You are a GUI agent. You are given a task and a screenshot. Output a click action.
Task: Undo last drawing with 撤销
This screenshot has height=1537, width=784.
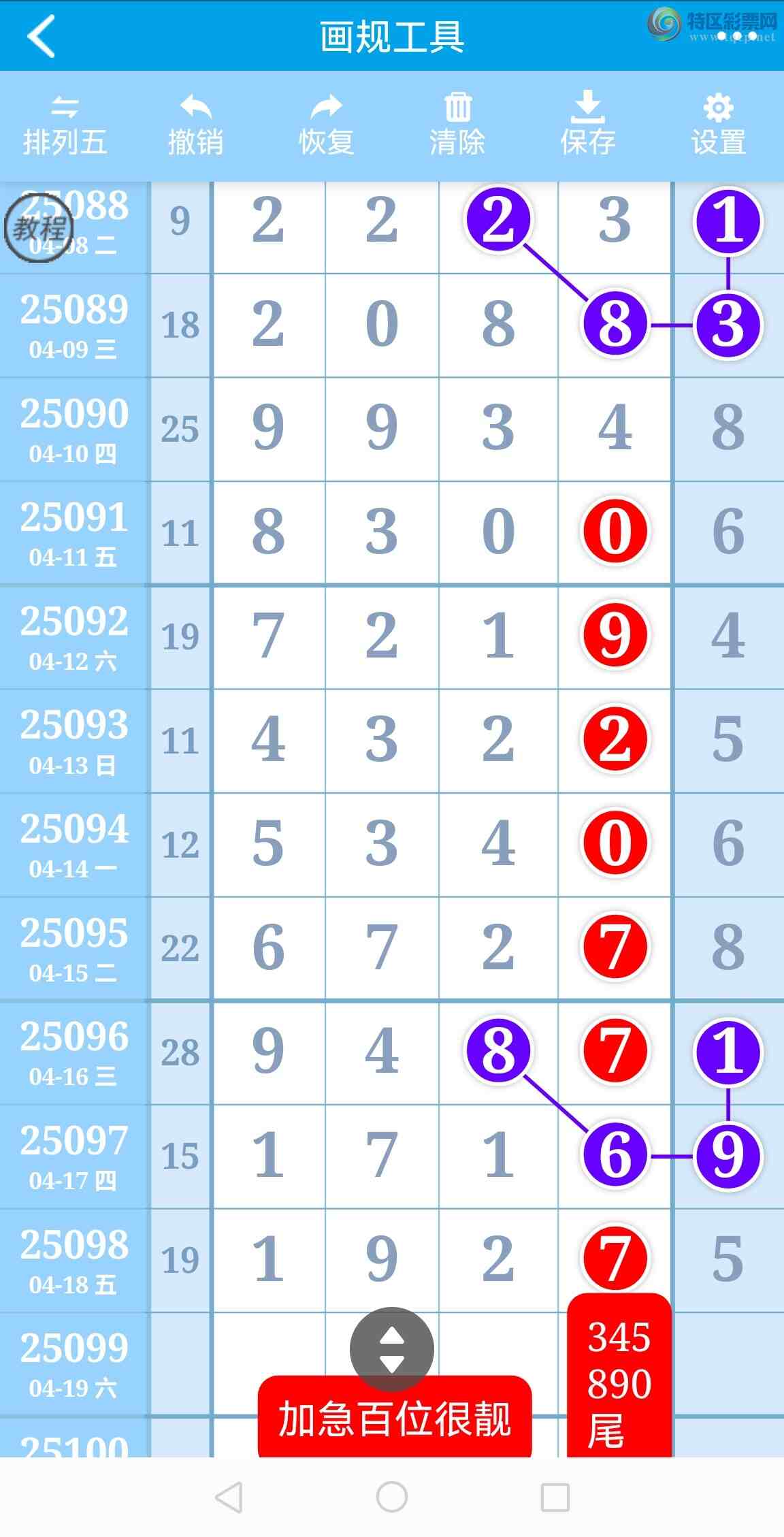click(195, 126)
